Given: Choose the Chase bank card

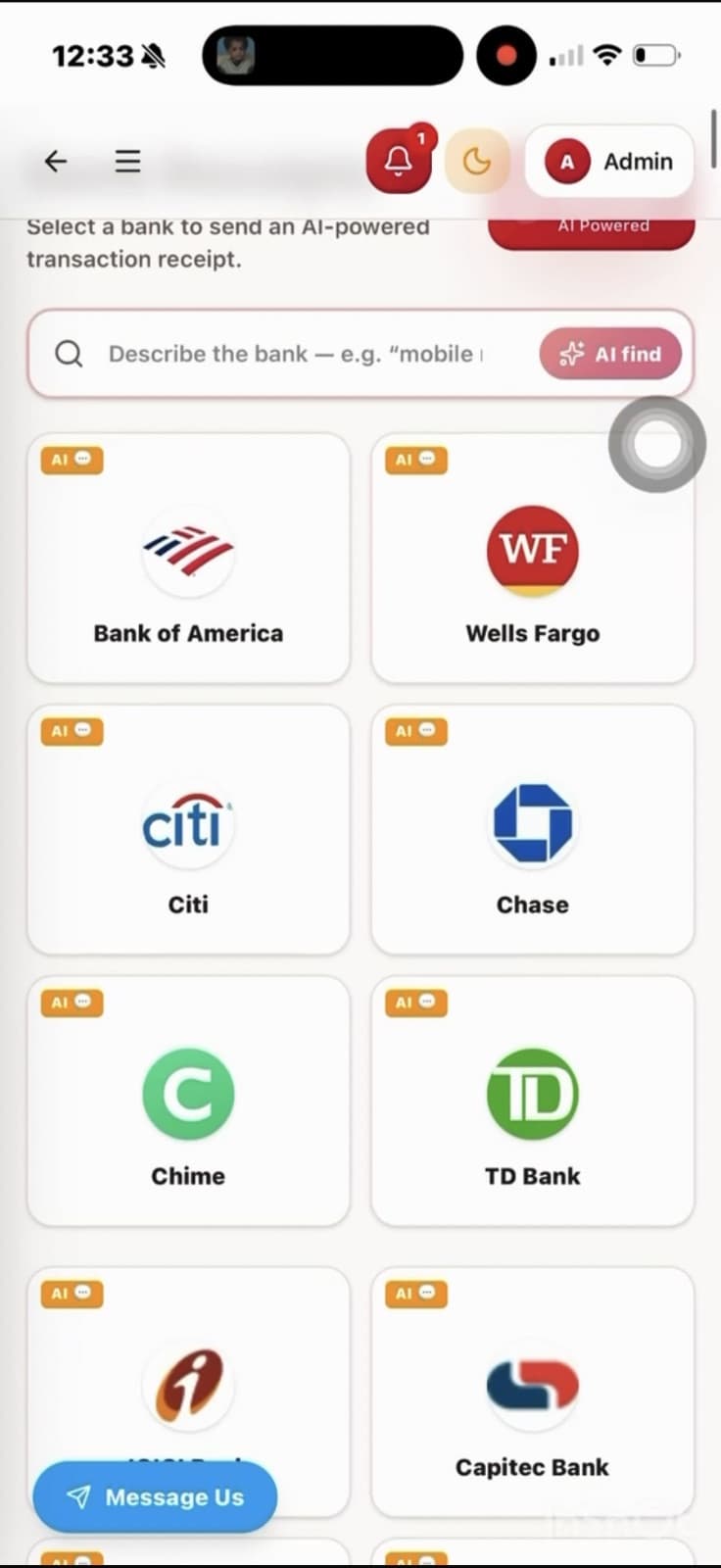Looking at the screenshot, I should (533, 829).
